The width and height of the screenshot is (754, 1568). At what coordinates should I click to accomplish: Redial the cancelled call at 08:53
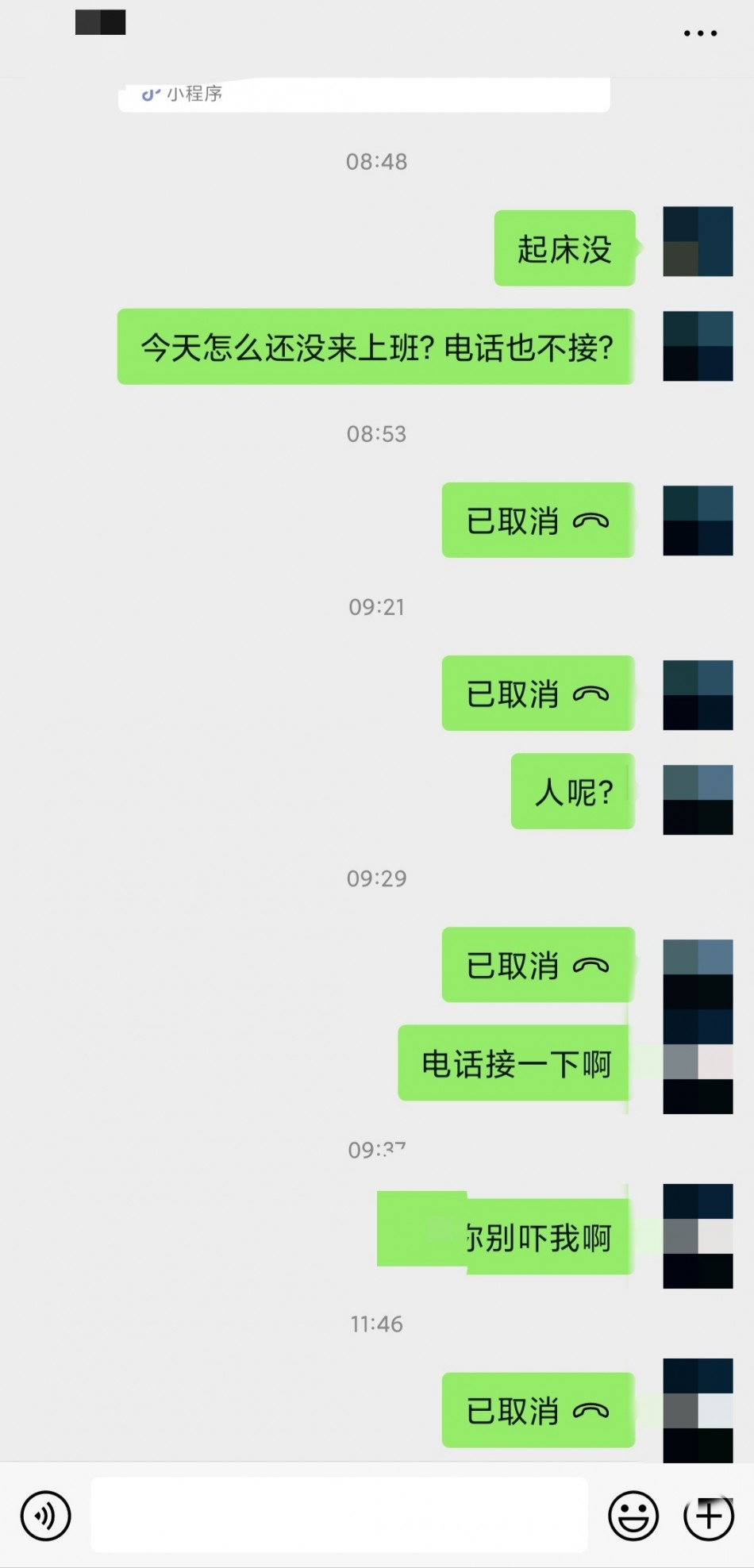[538, 521]
